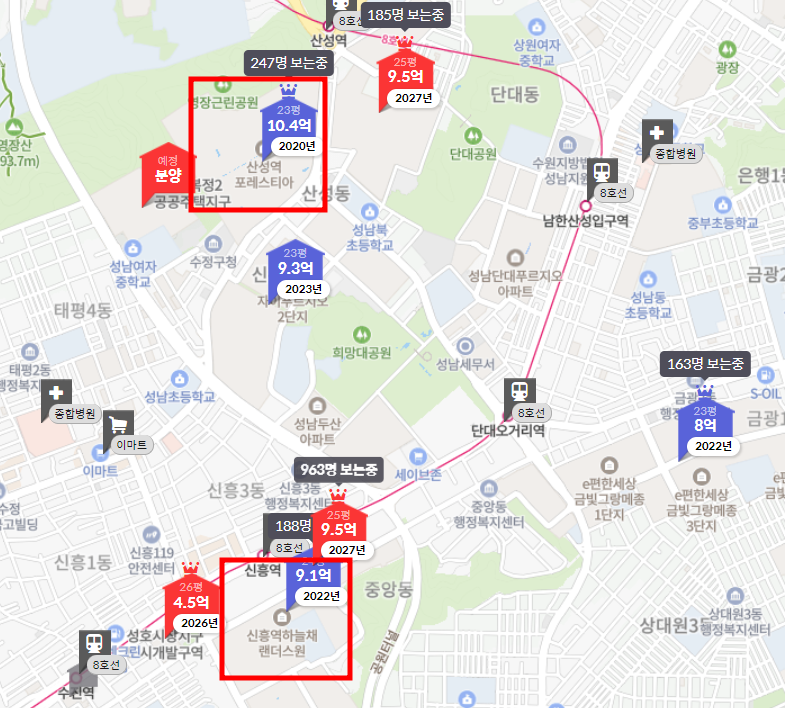Viewport: 785px width, 708px height.
Task: Open the 10.4억 2020년 apartment marker
Action: pos(289,126)
